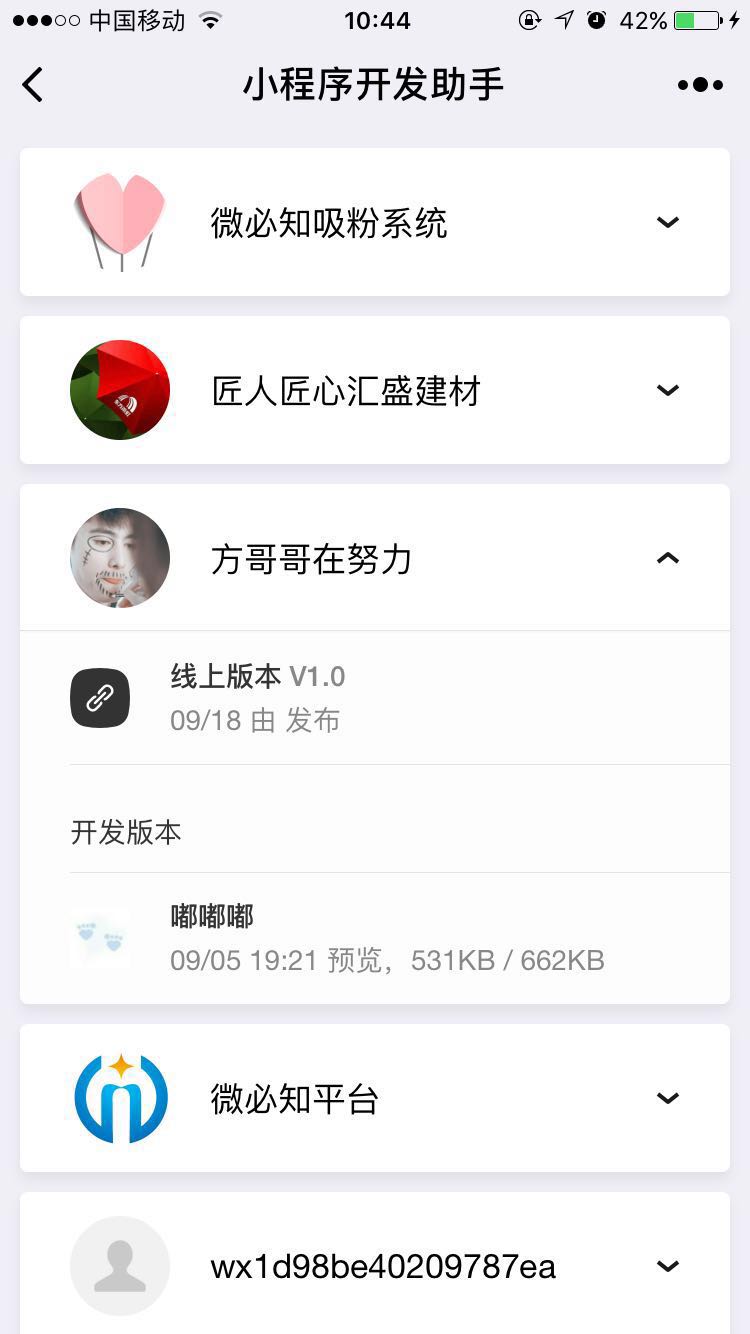Collapse the 方哥哥在努力 entry
750x1334 pixels.
(667, 558)
